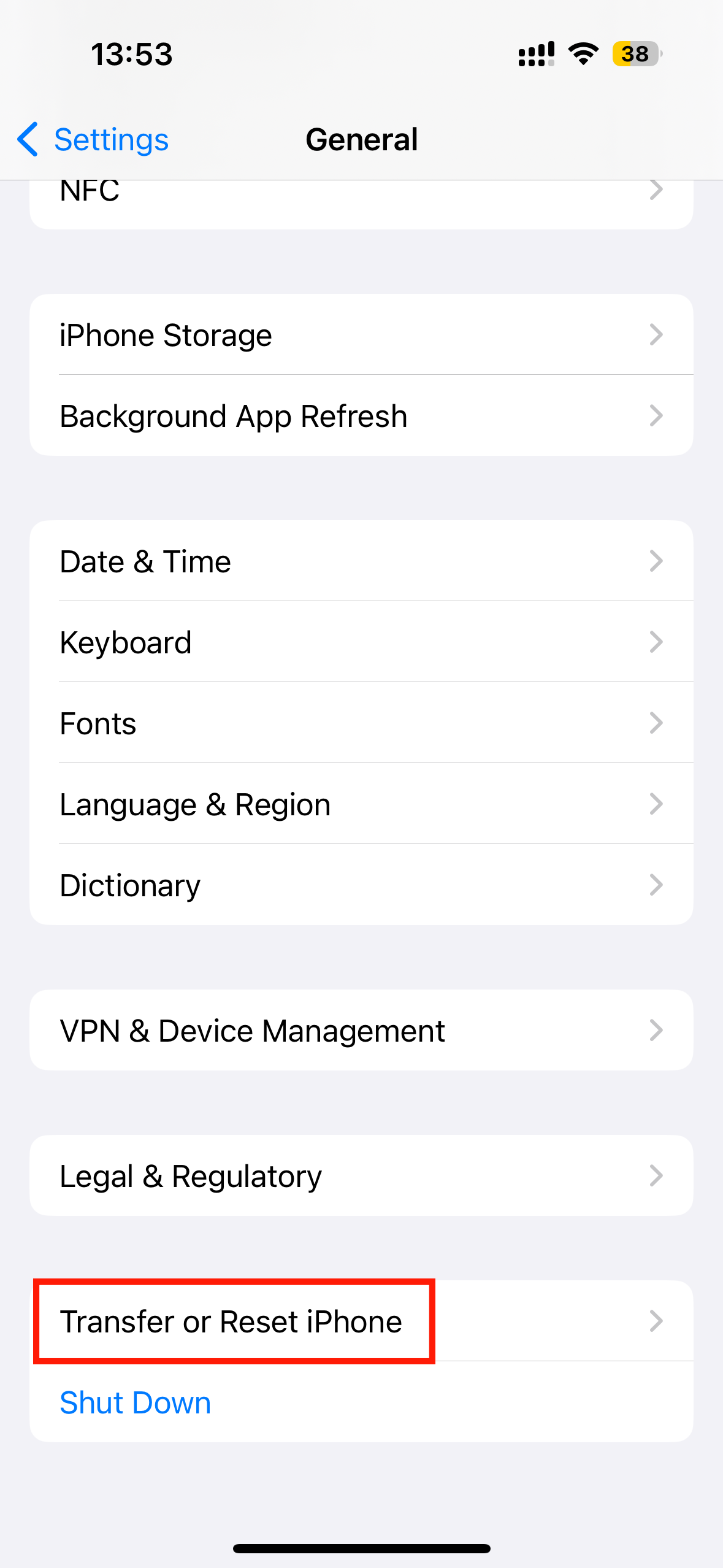Go back to Settings

[x=93, y=140]
